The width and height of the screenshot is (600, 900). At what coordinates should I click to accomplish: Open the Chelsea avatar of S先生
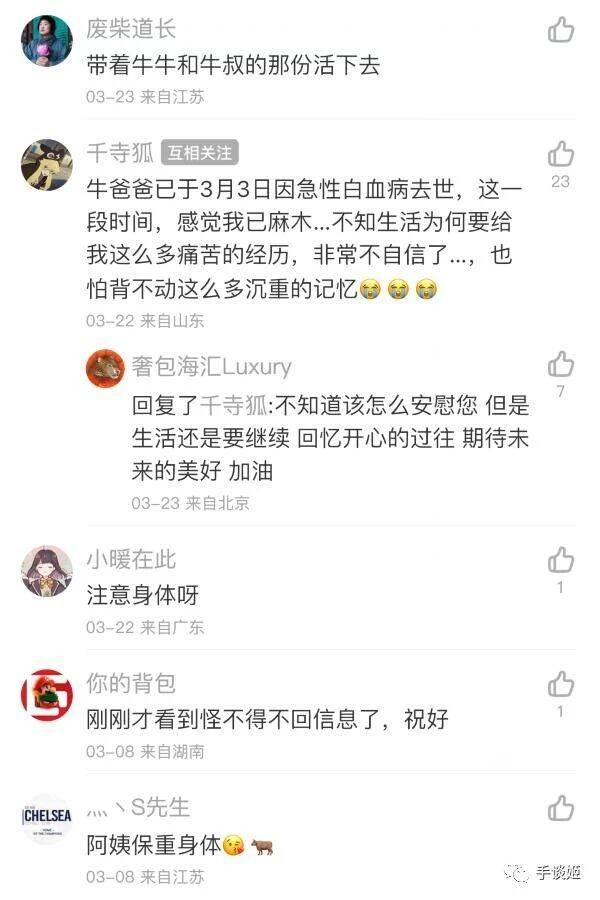47,819
